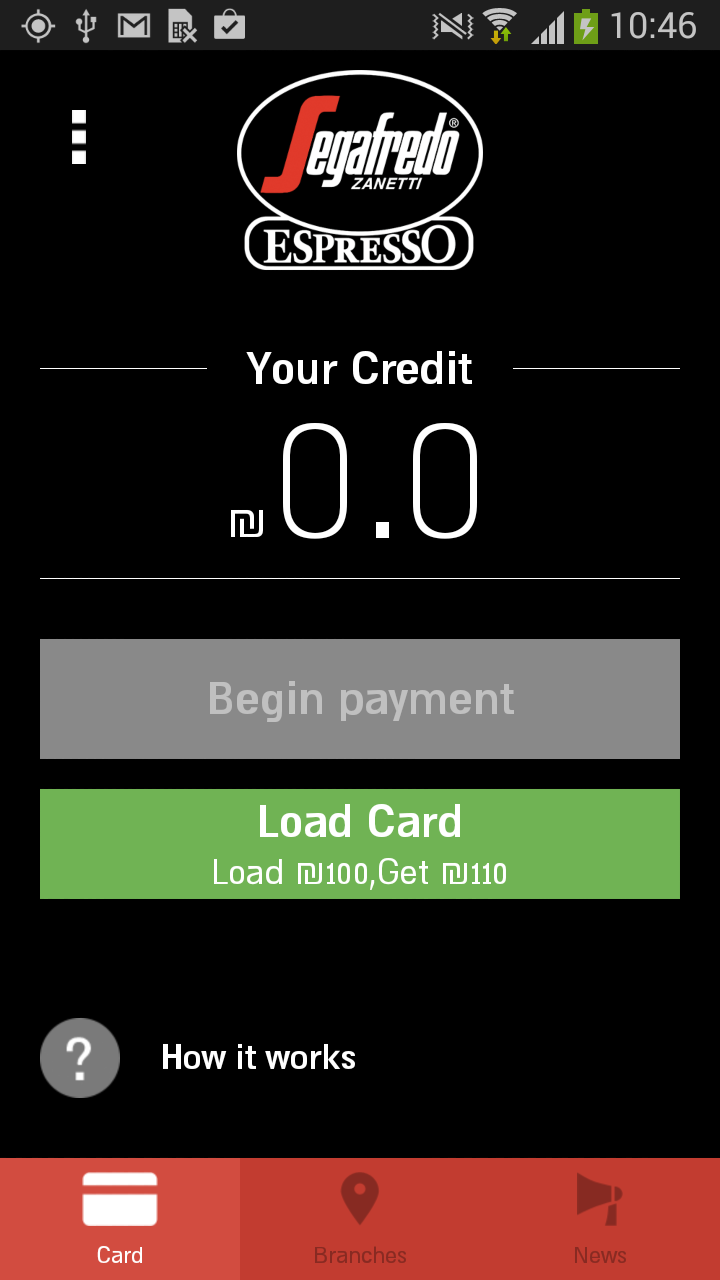The image size is (720, 1280).
Task: Select the Card tab
Action: (x=120, y=1218)
